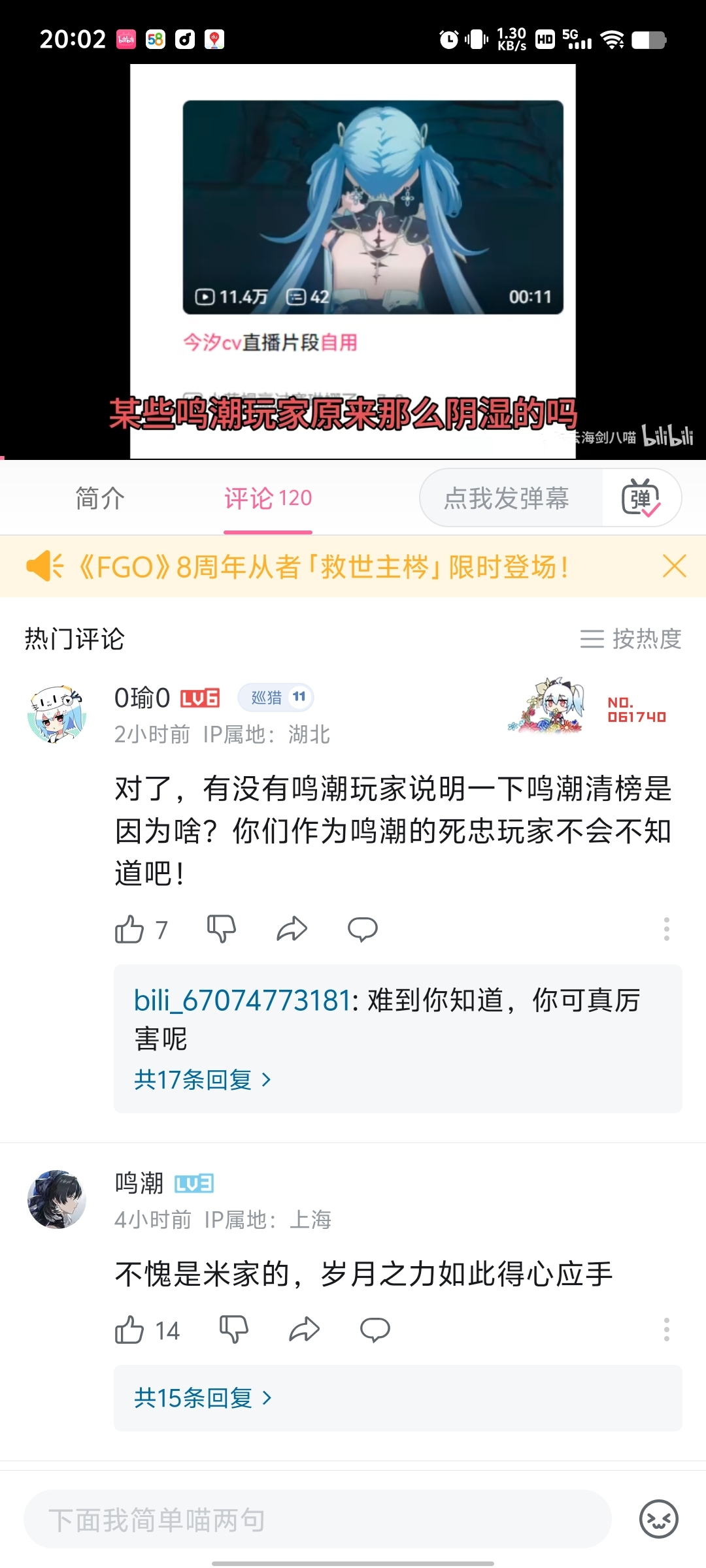The width and height of the screenshot is (706, 1568).
Task: Switch to the 简介 tab
Action: [99, 498]
